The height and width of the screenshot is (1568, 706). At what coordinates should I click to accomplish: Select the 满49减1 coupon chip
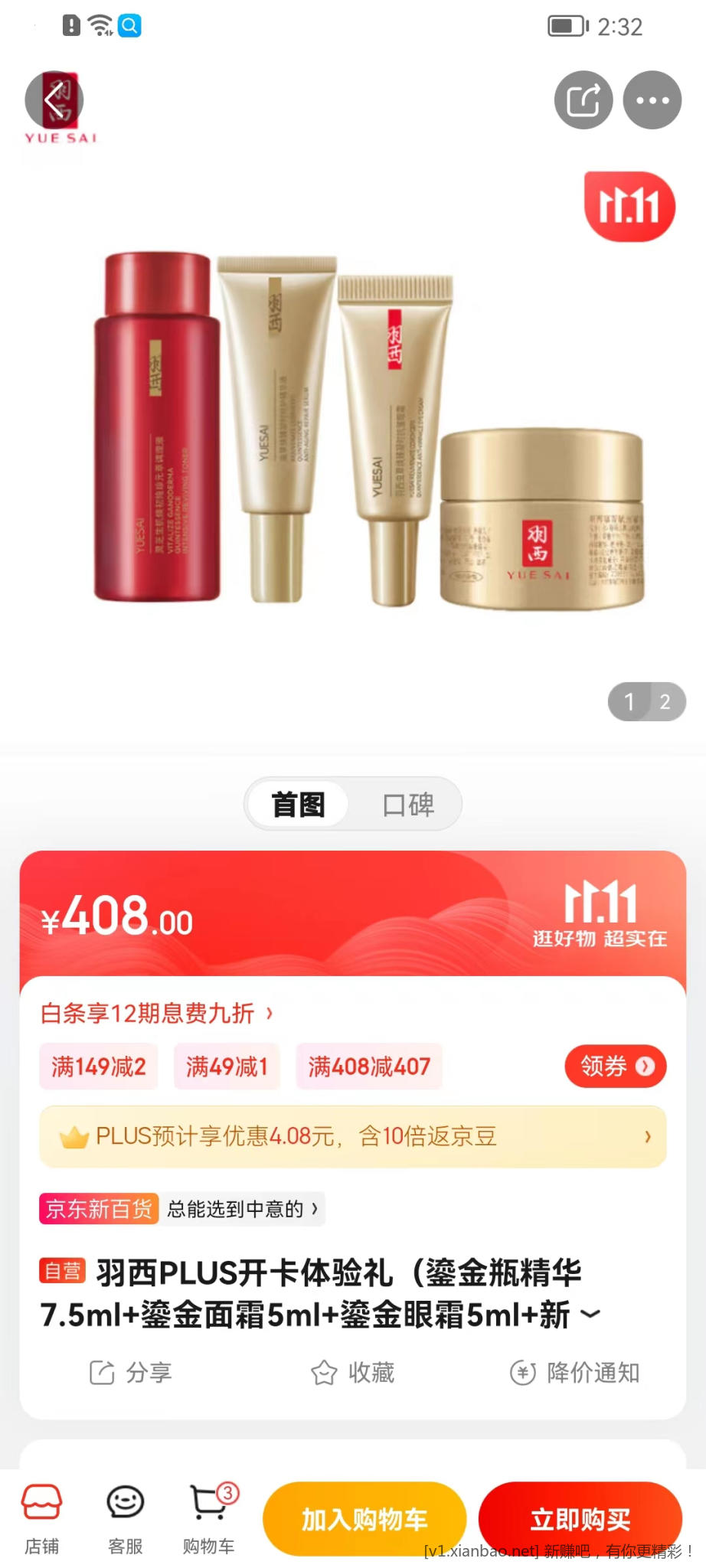227,1067
